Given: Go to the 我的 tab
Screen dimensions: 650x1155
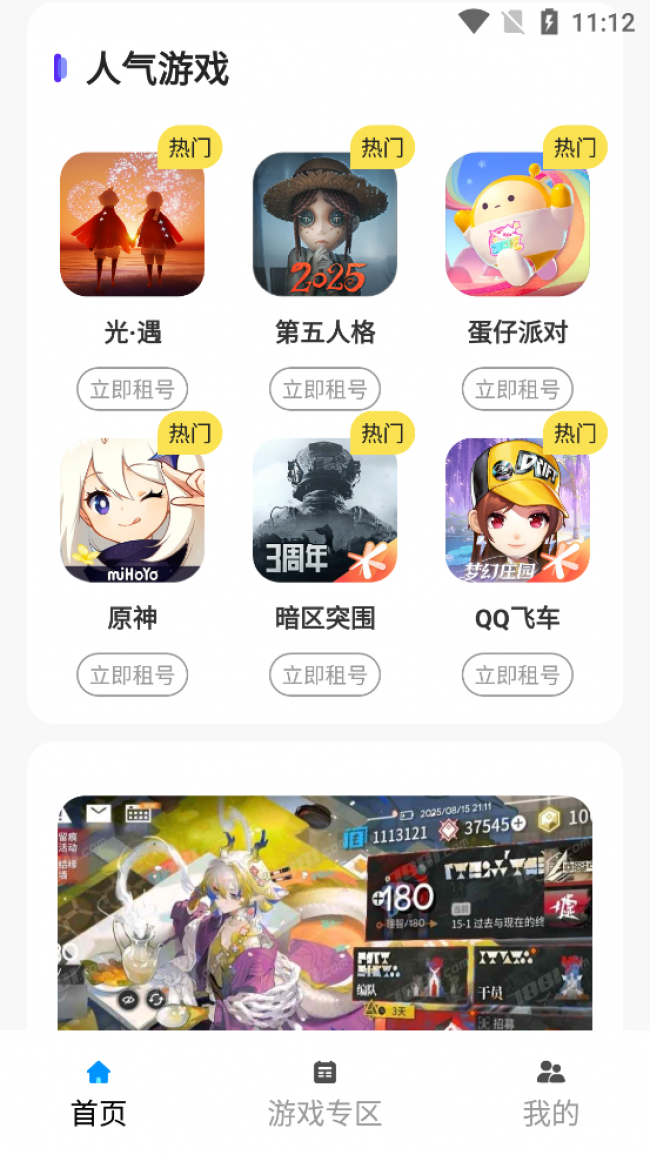Looking at the screenshot, I should click(551, 1092).
